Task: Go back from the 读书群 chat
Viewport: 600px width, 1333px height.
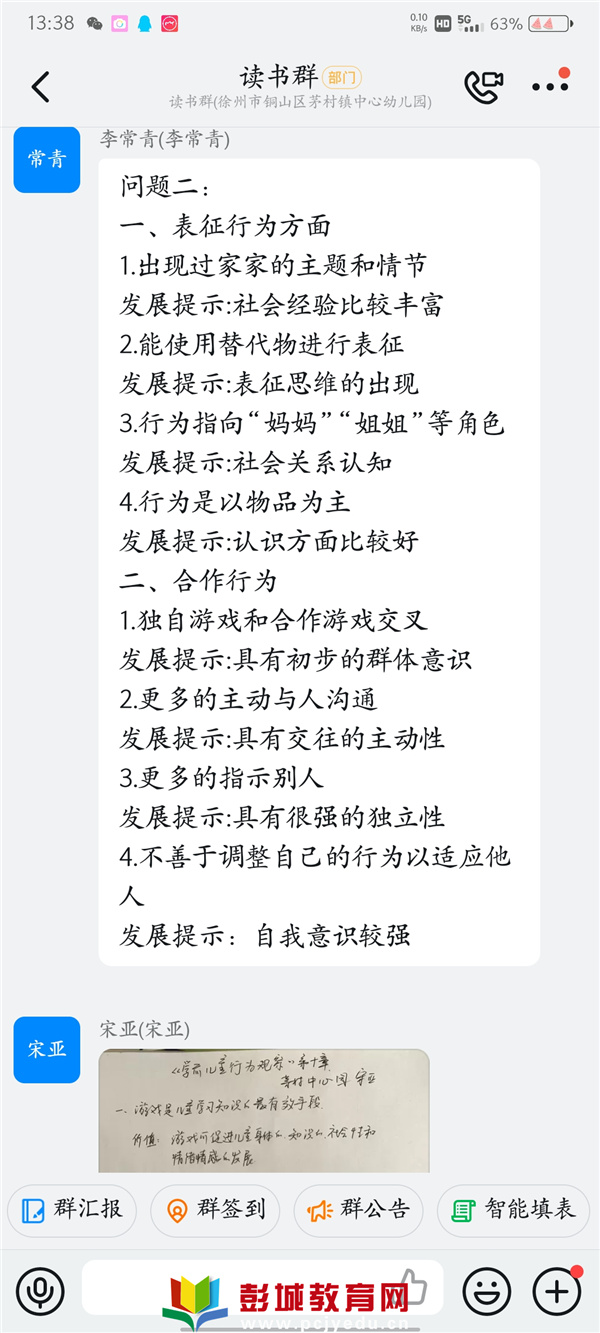Action: (40, 87)
